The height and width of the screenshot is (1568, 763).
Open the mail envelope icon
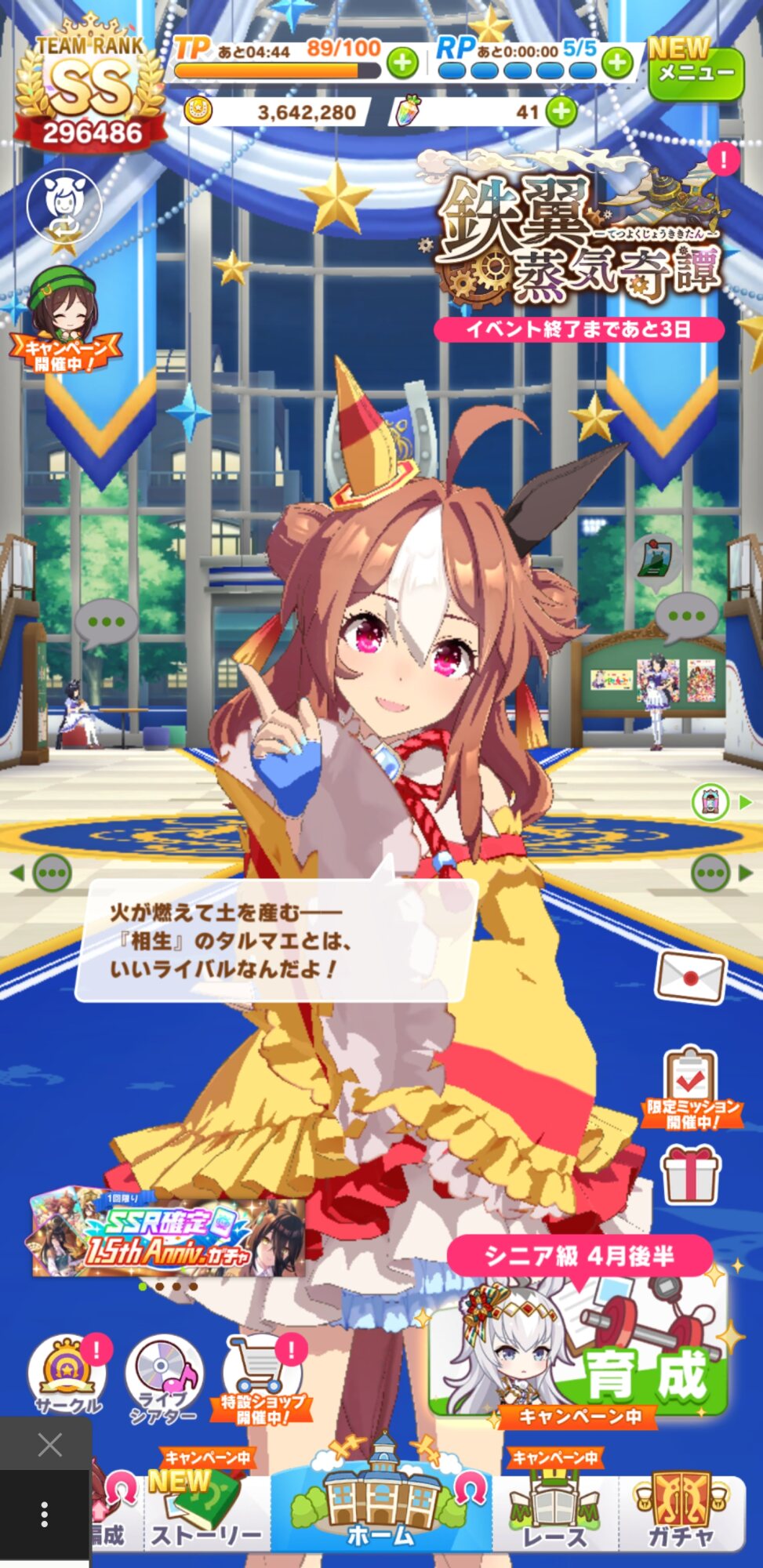[x=692, y=977]
